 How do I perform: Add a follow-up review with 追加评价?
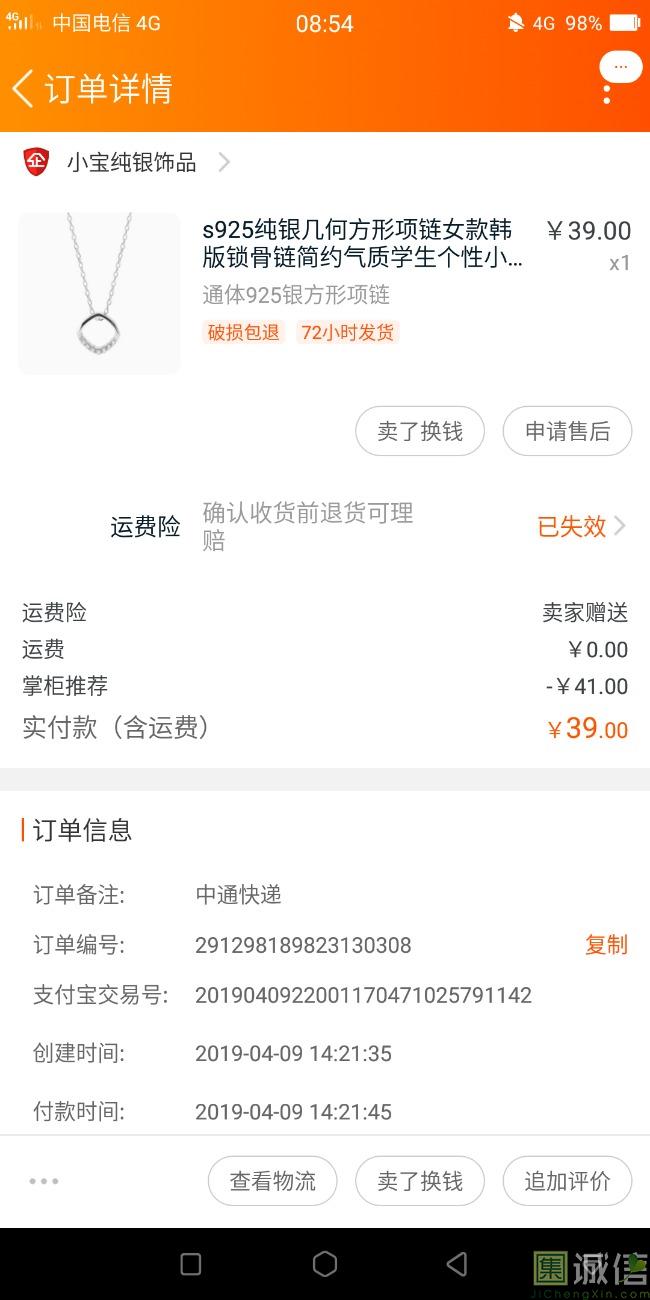[x=567, y=1181]
